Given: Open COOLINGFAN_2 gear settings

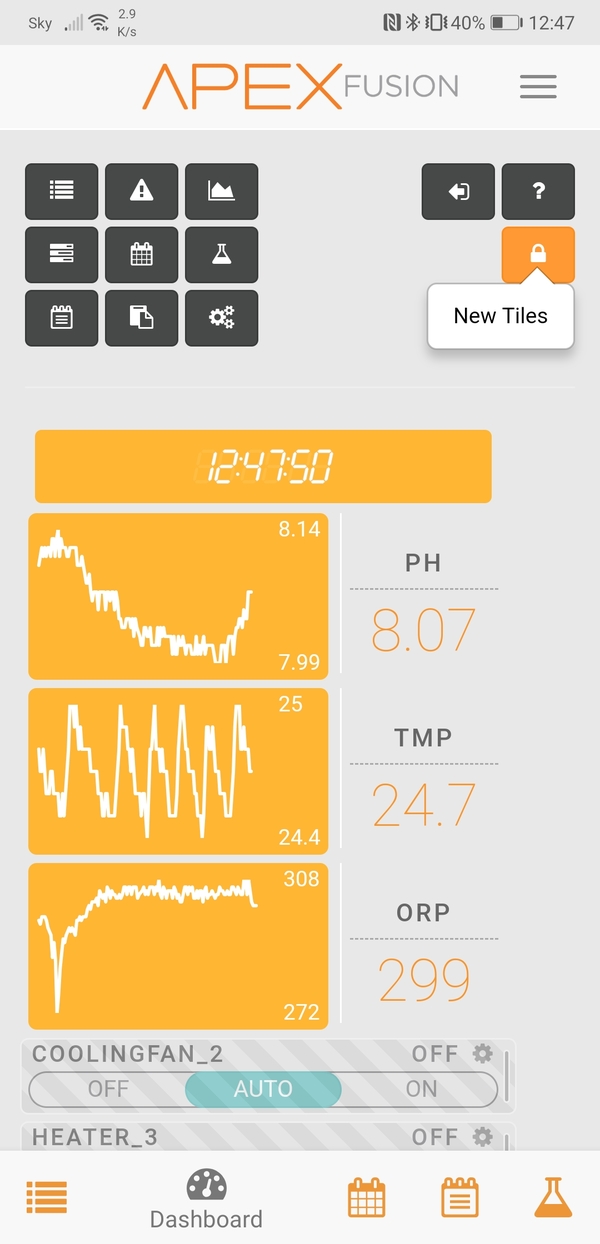Looking at the screenshot, I should [x=483, y=1054].
